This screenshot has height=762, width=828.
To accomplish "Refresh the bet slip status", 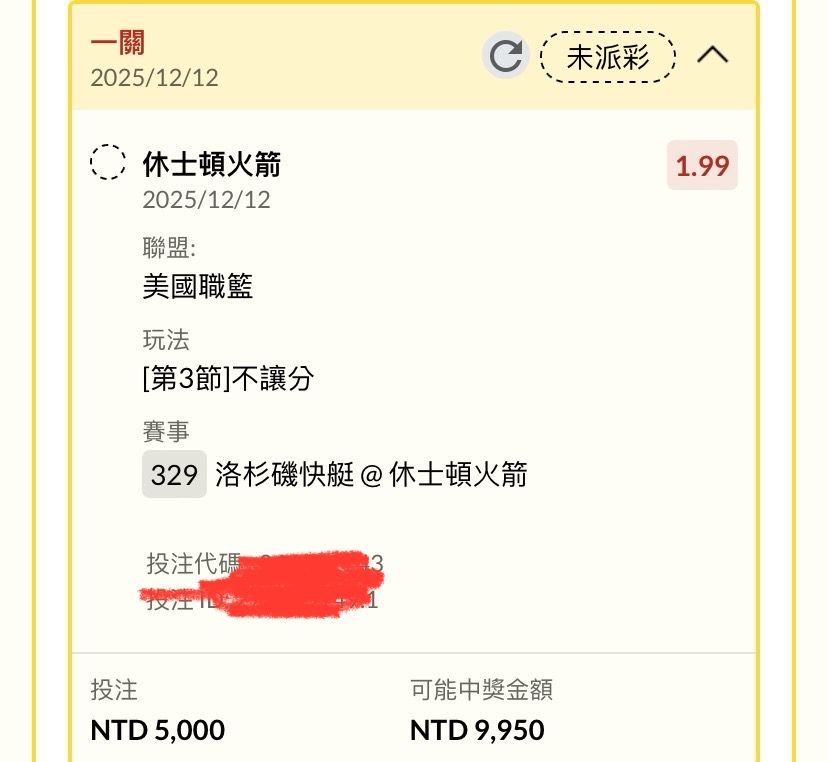I will [x=506, y=56].
